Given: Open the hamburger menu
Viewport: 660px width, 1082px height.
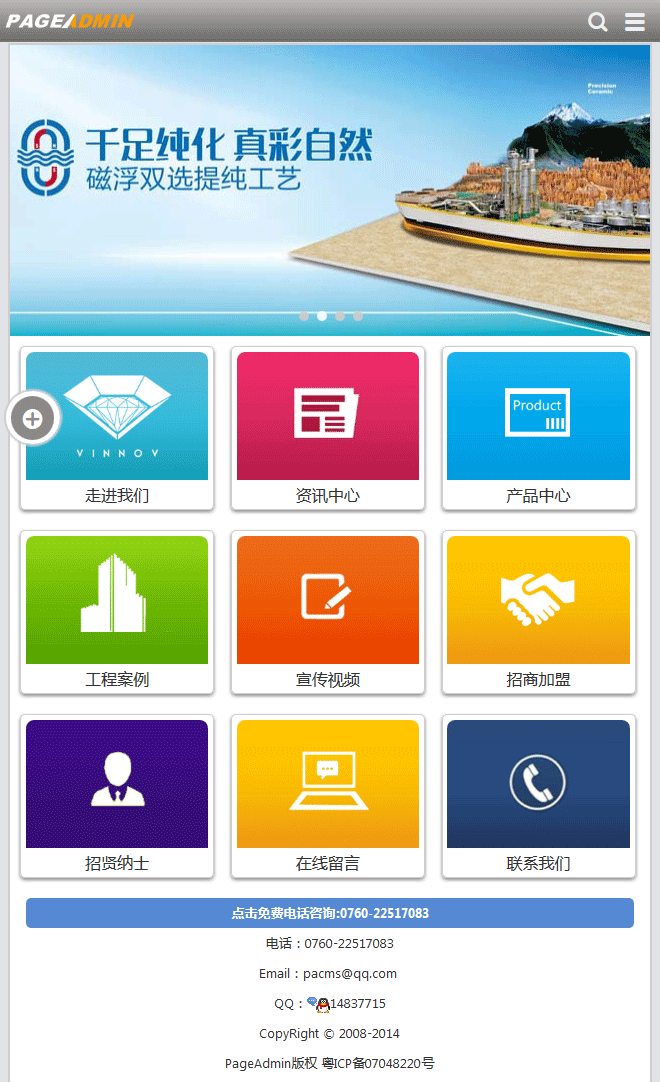Looking at the screenshot, I should [x=635, y=22].
